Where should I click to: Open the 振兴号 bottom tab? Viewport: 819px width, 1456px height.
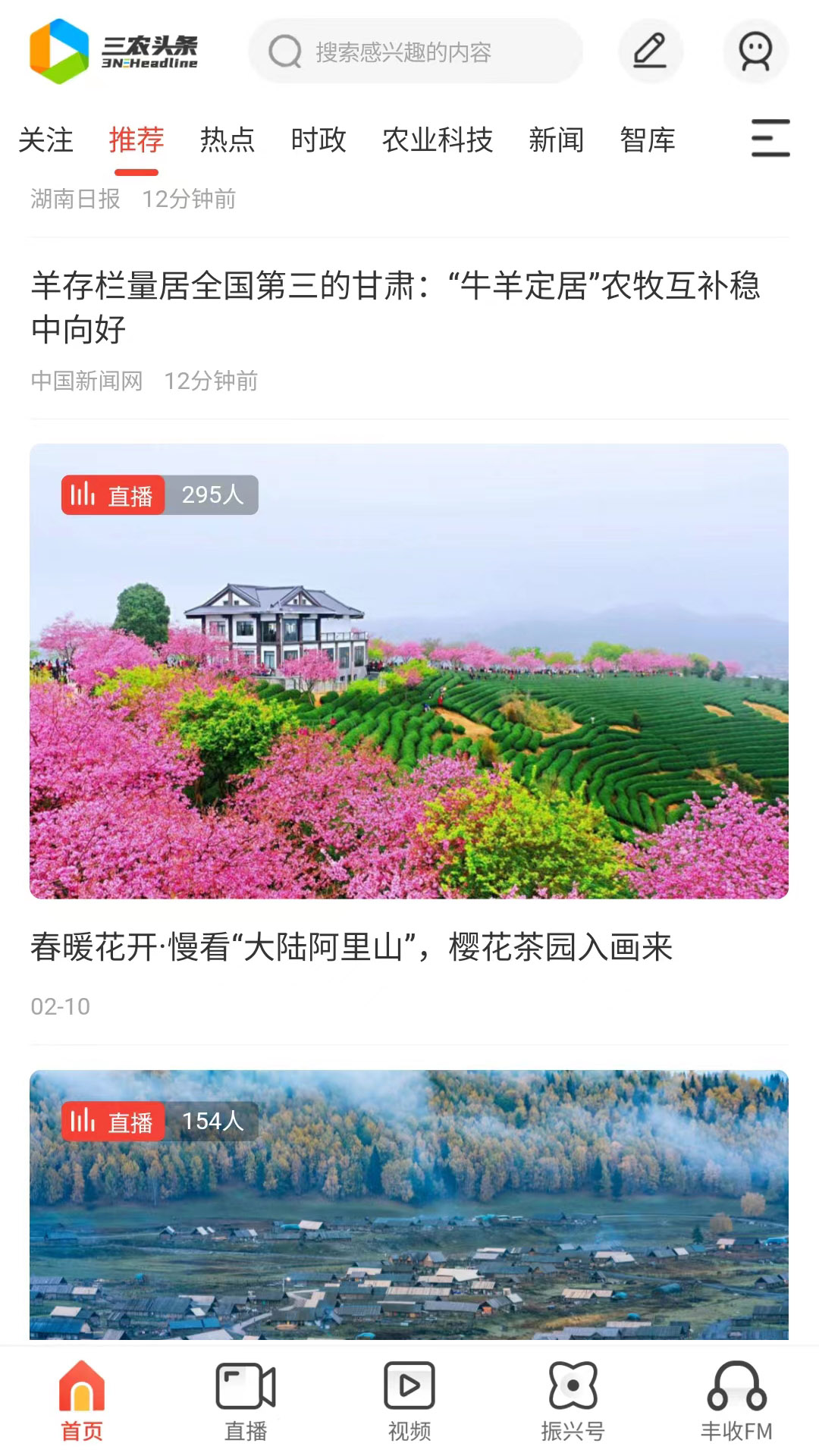coord(573,1401)
